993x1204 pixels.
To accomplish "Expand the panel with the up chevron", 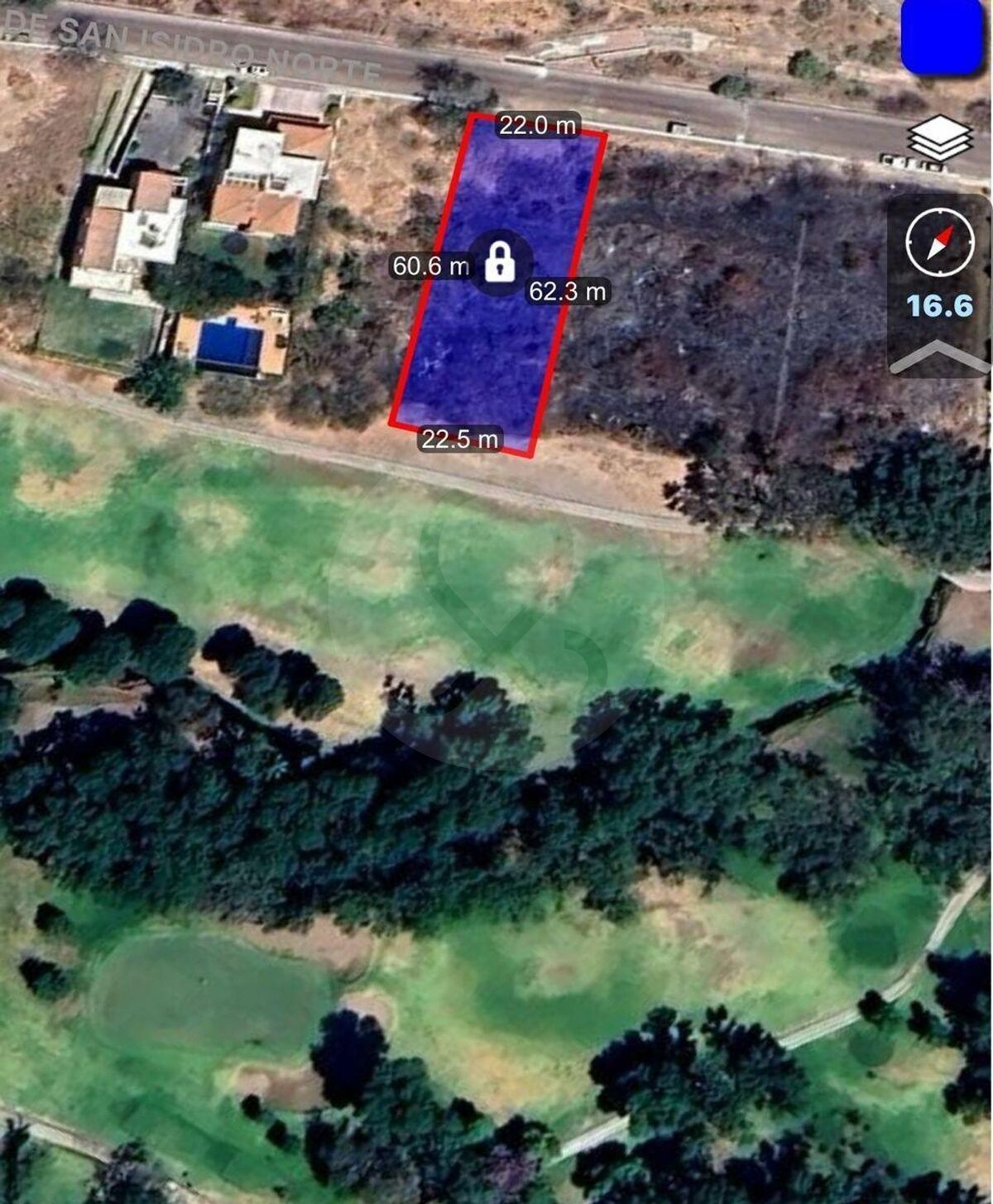I will click(940, 357).
